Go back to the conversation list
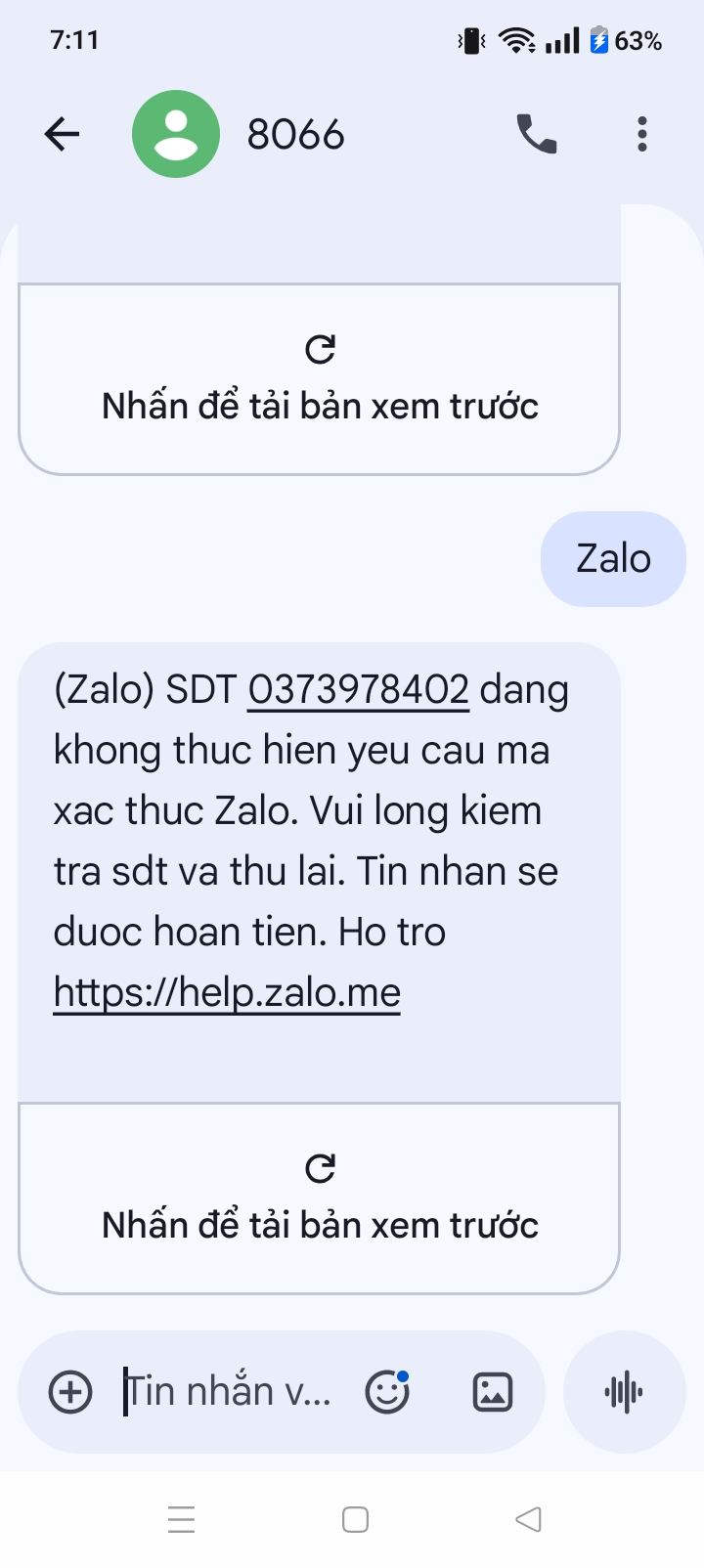 62,134
